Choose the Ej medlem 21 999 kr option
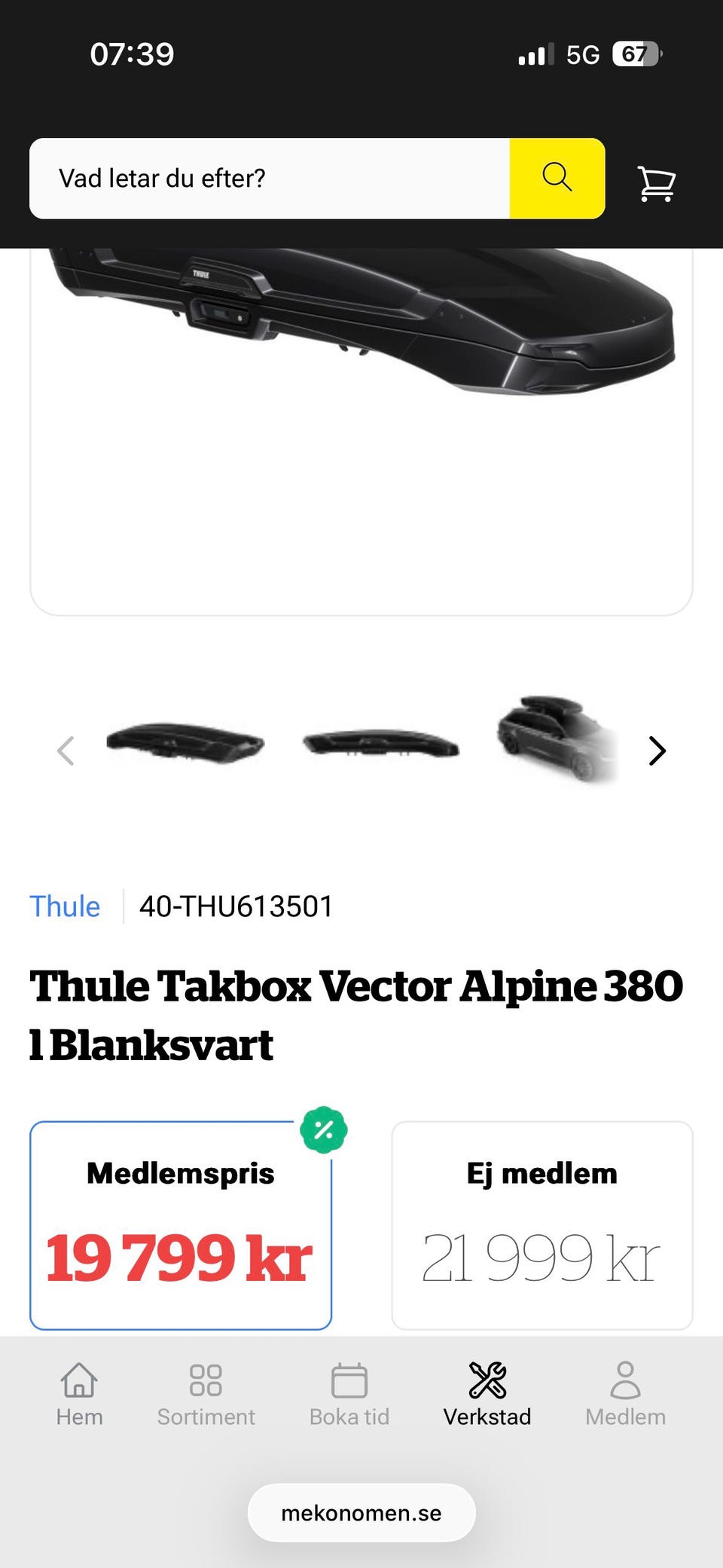This screenshot has height=1568, width=723. (x=542, y=1225)
